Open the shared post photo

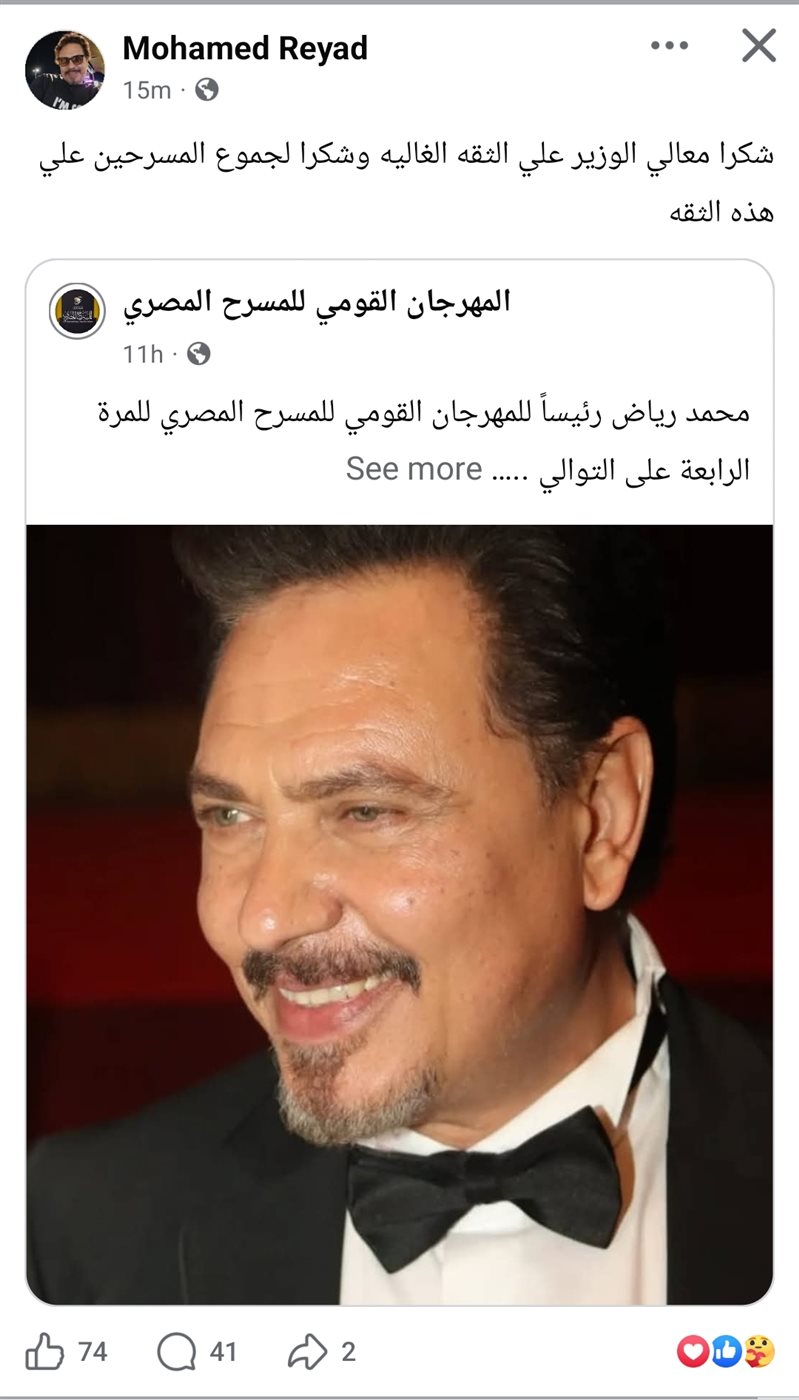coord(399,914)
